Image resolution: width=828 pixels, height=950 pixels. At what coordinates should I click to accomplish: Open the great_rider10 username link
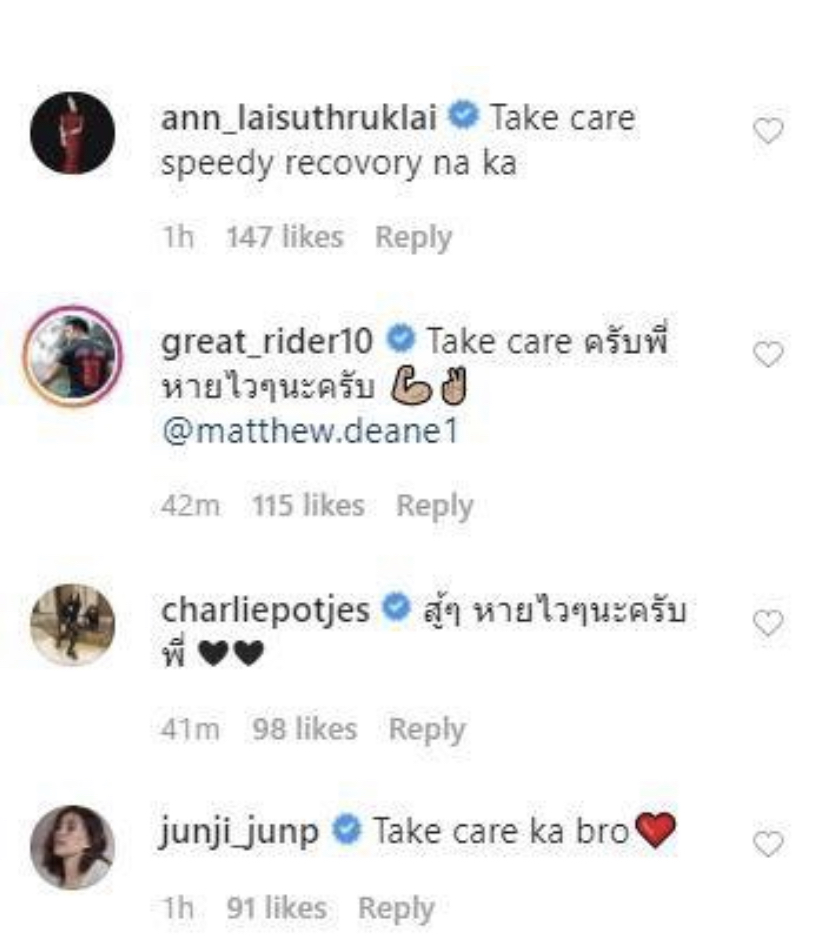click(x=266, y=341)
